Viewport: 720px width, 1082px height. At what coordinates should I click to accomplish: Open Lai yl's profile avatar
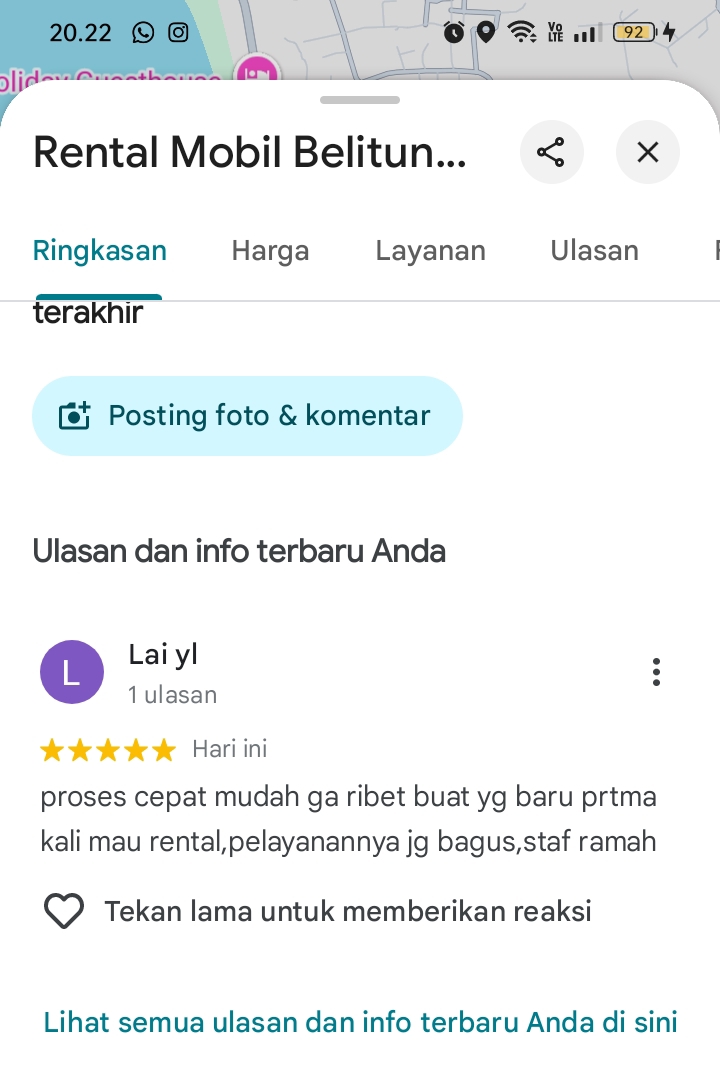coord(72,672)
